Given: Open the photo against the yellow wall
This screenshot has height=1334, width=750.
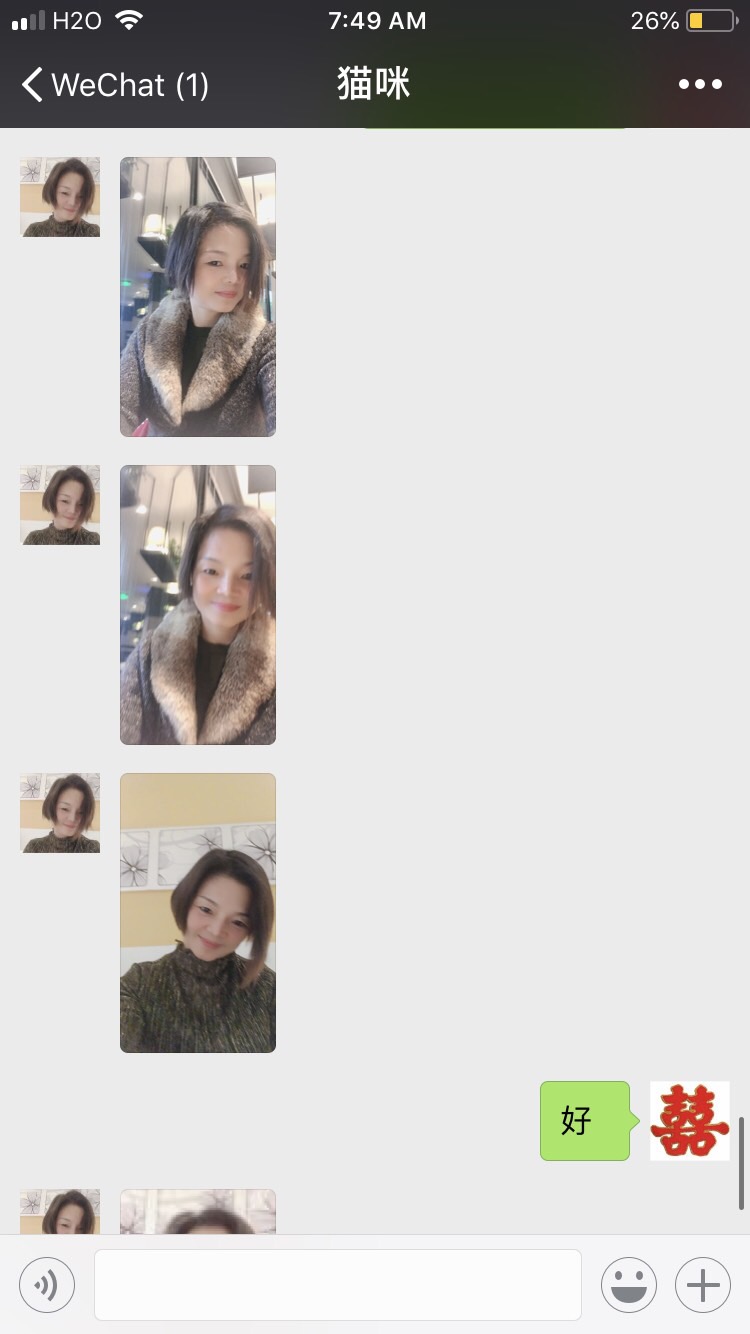Looking at the screenshot, I should pyautogui.click(x=198, y=912).
